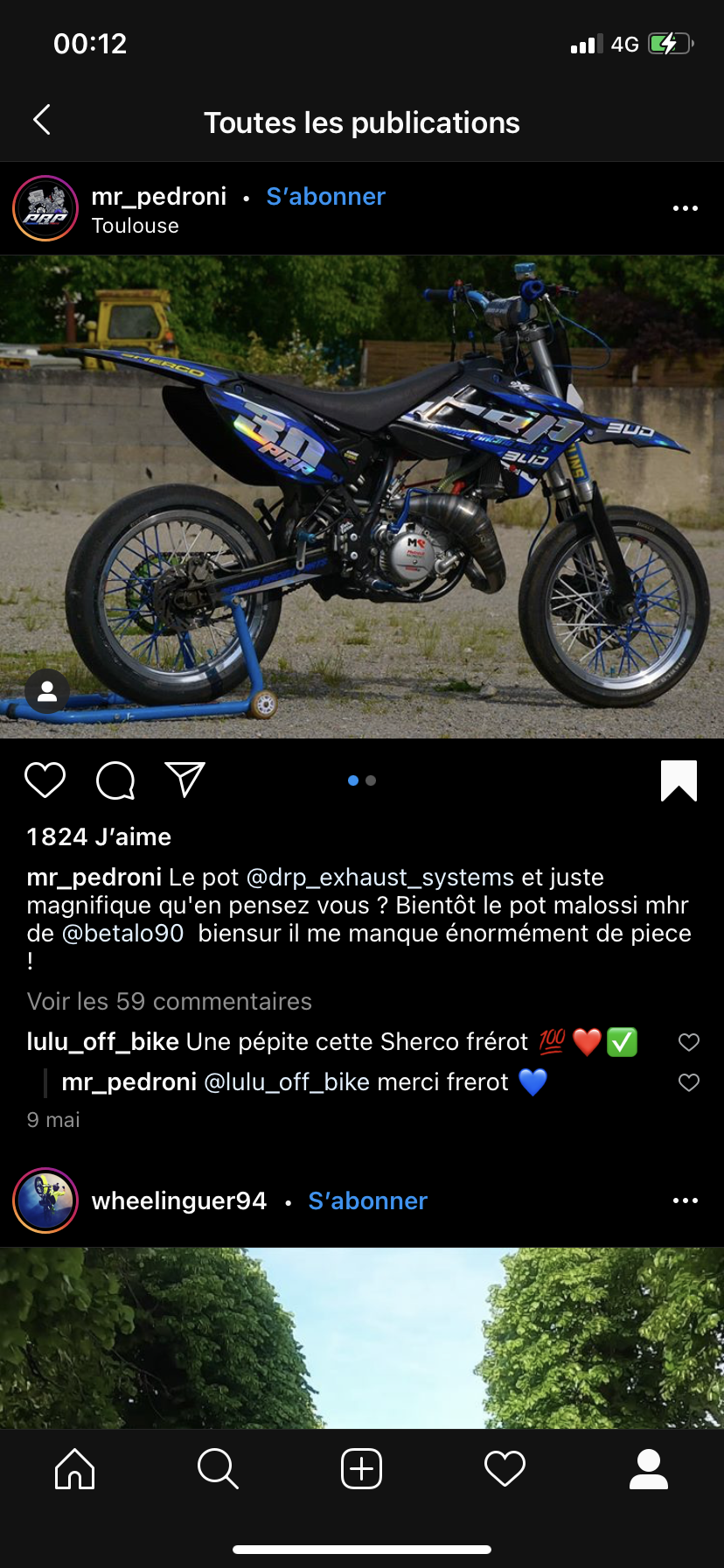724x1568 pixels.
Task: Go back from Toutes les publications
Action: click(42, 120)
